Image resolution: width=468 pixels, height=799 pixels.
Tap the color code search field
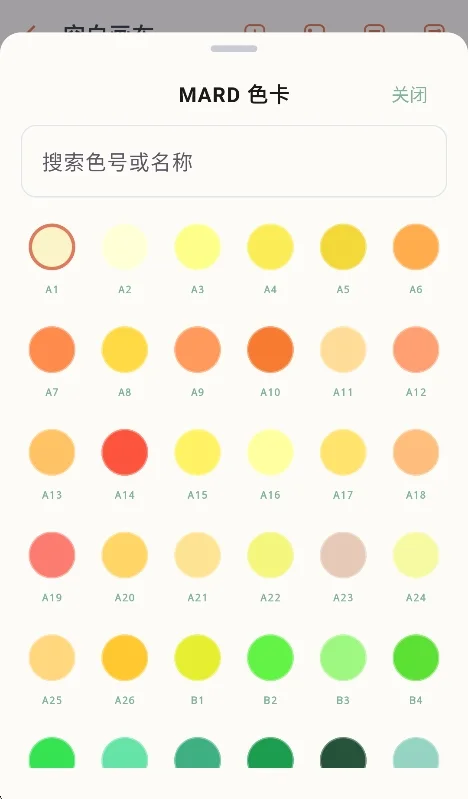[234, 161]
